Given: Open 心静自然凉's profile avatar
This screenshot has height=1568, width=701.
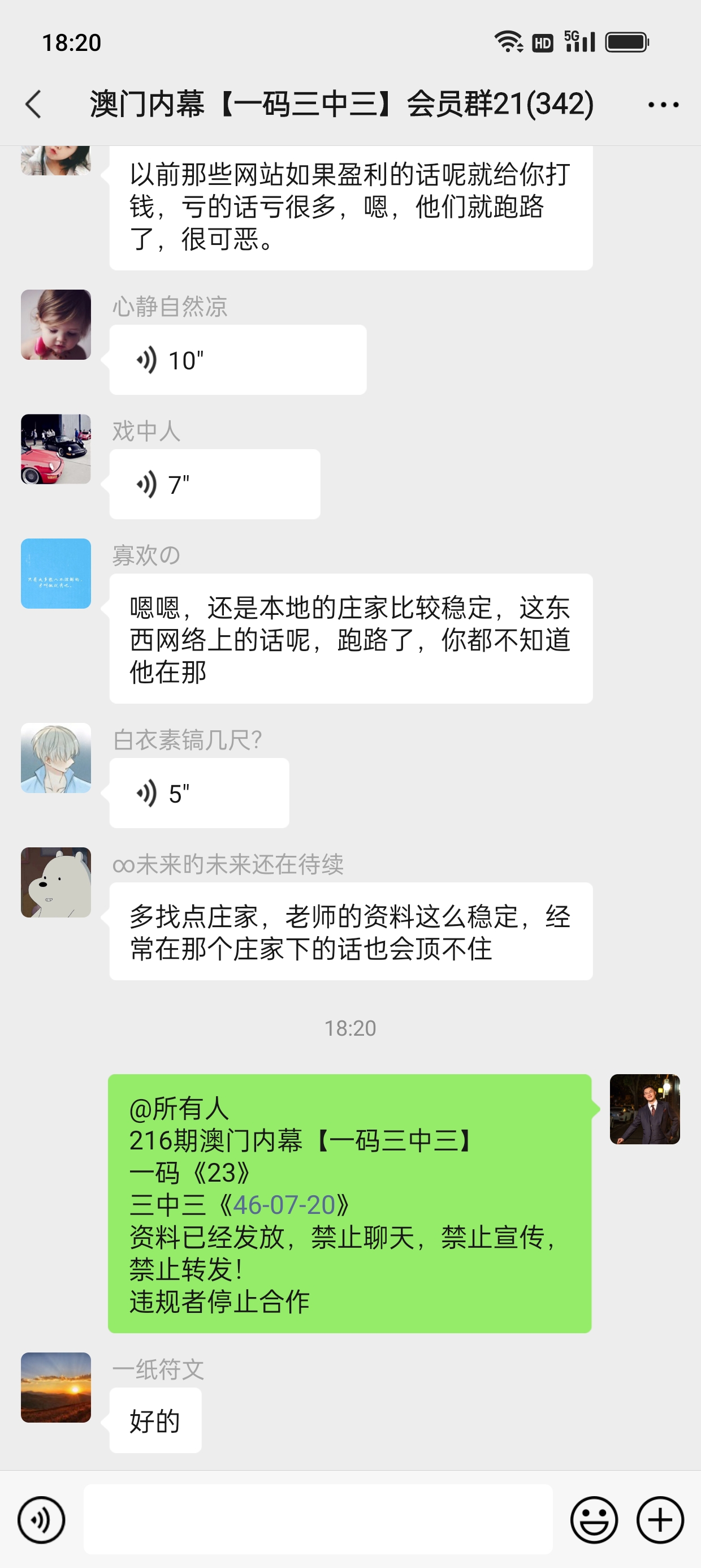Looking at the screenshot, I should coord(56,325).
